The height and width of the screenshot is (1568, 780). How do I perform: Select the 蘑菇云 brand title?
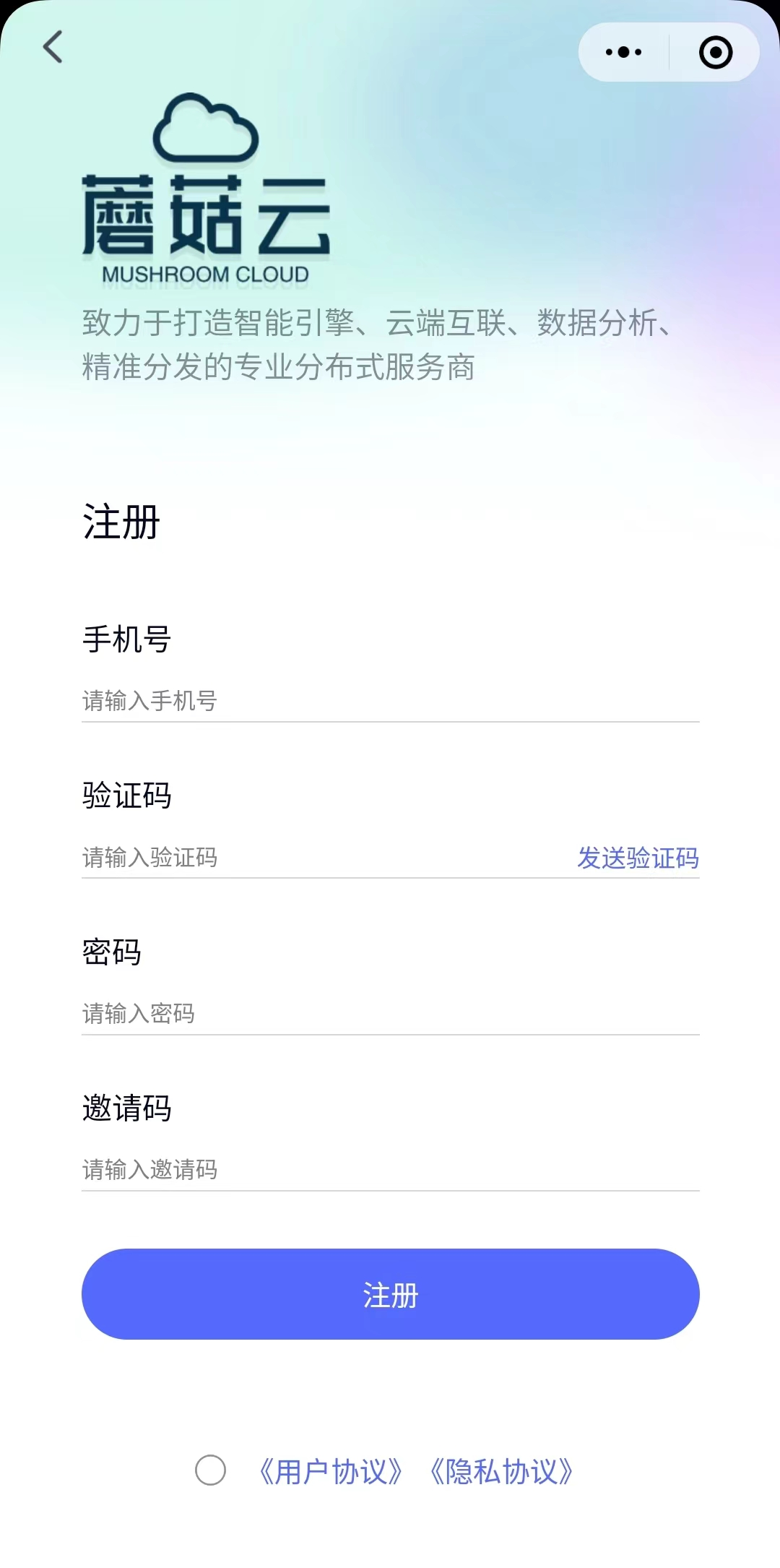coord(207,213)
